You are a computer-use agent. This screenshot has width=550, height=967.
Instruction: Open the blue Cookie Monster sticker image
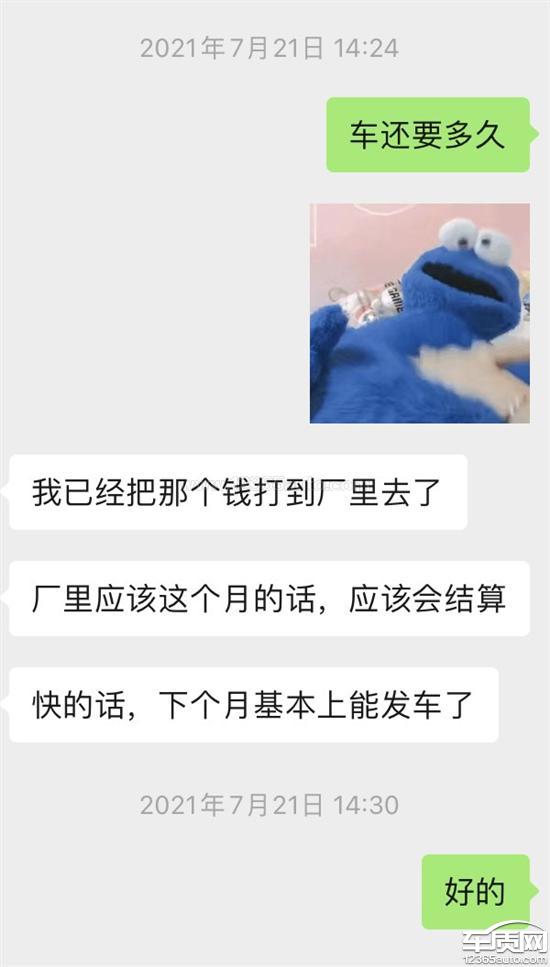419,313
